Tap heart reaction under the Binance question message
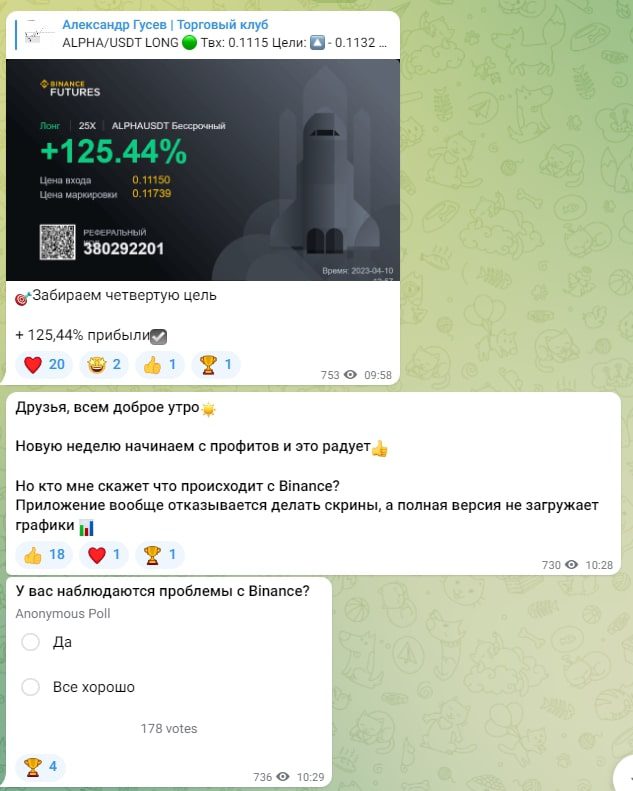This screenshot has width=633, height=791. click(104, 555)
